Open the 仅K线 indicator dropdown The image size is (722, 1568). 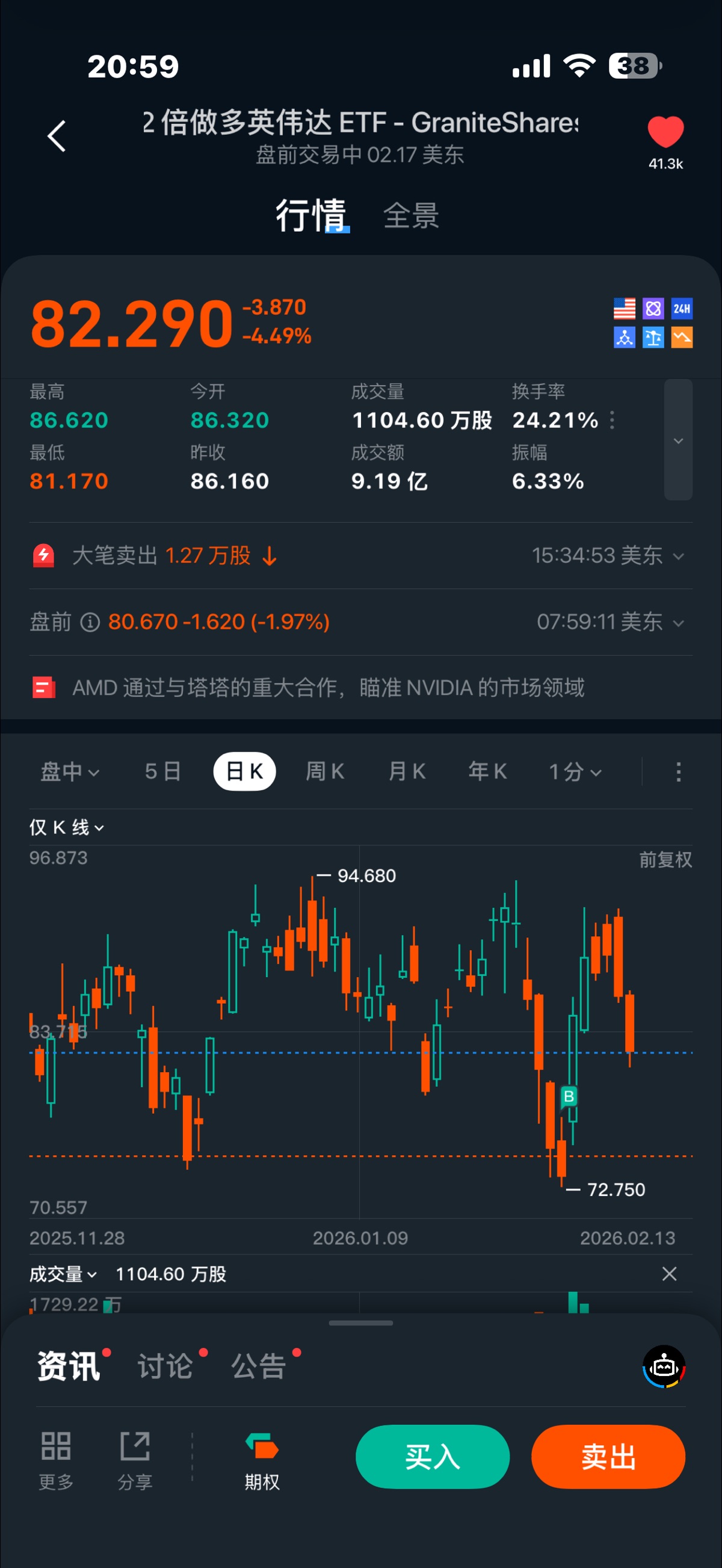[x=67, y=827]
